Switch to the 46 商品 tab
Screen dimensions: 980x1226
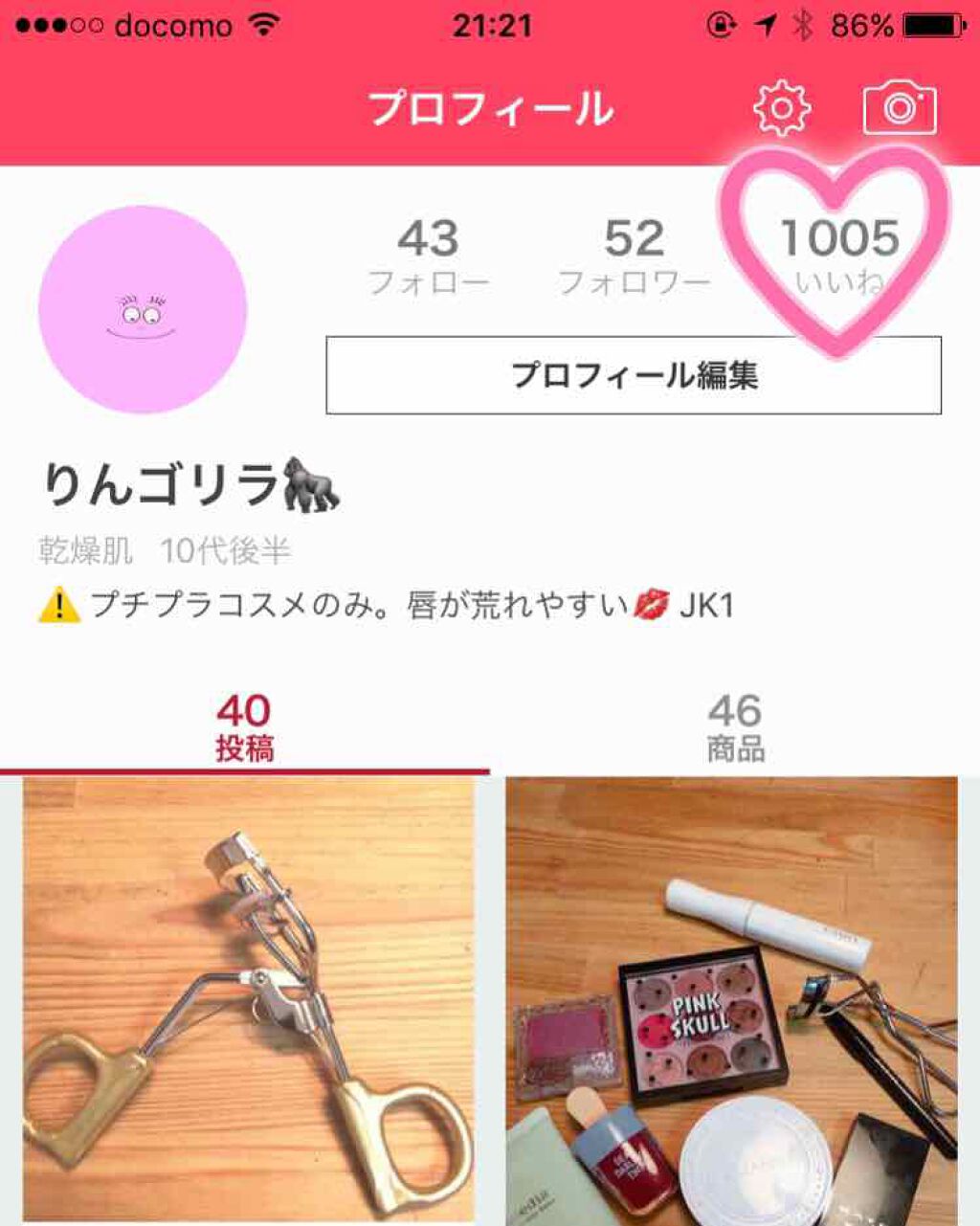(x=735, y=728)
